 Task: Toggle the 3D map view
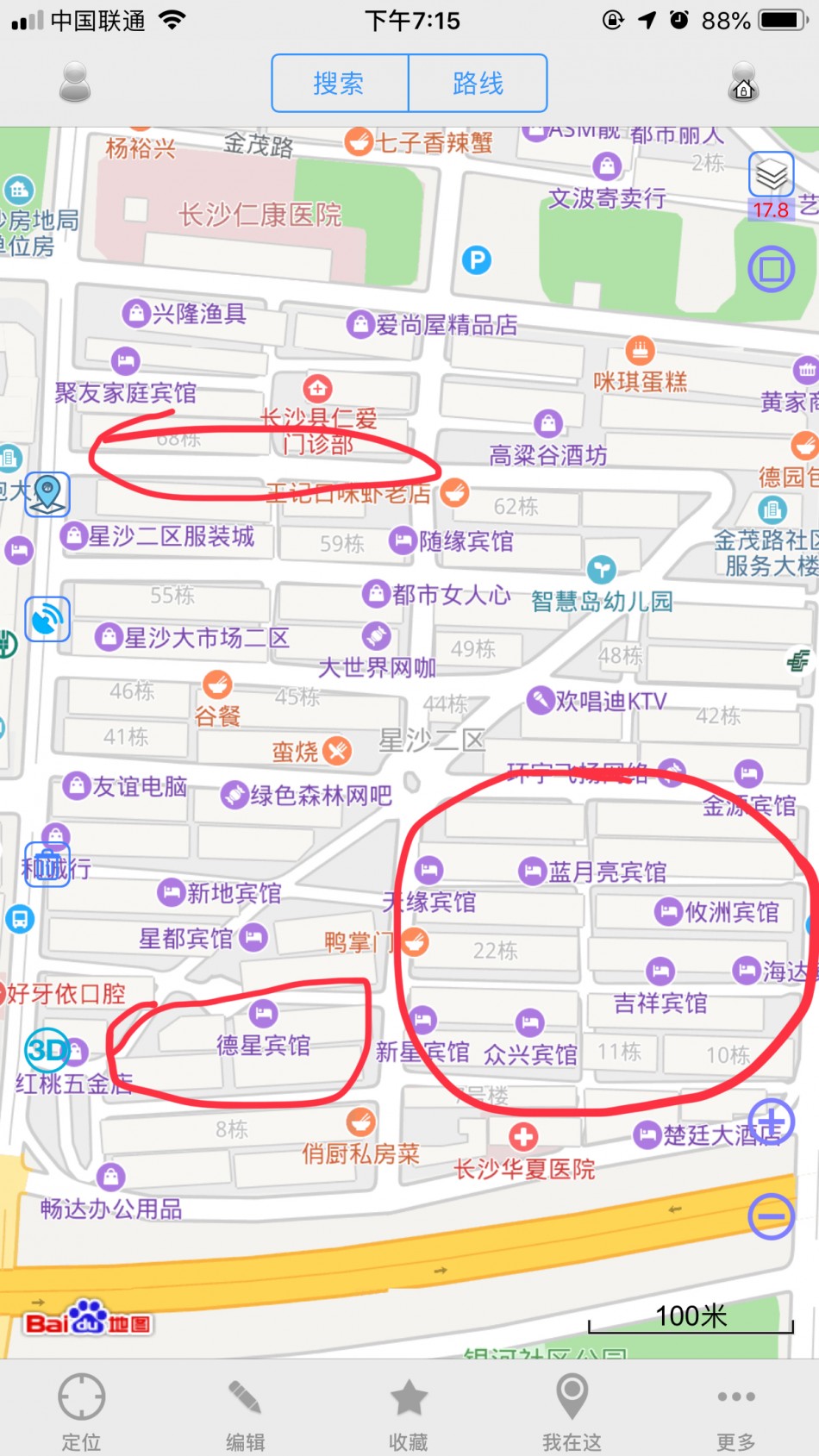46,1050
